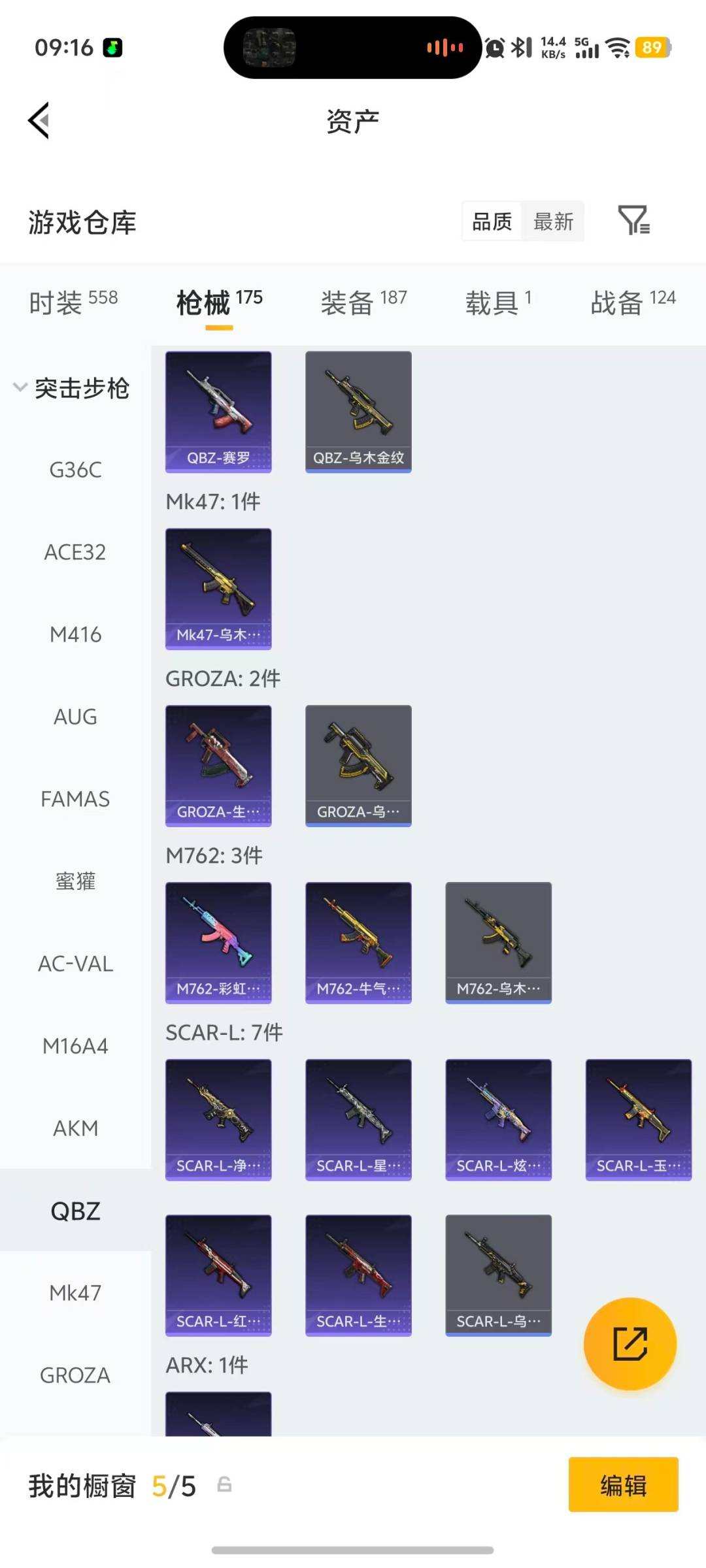706x1568 pixels.
Task: Switch to the 时装 tab
Action: click(x=73, y=302)
